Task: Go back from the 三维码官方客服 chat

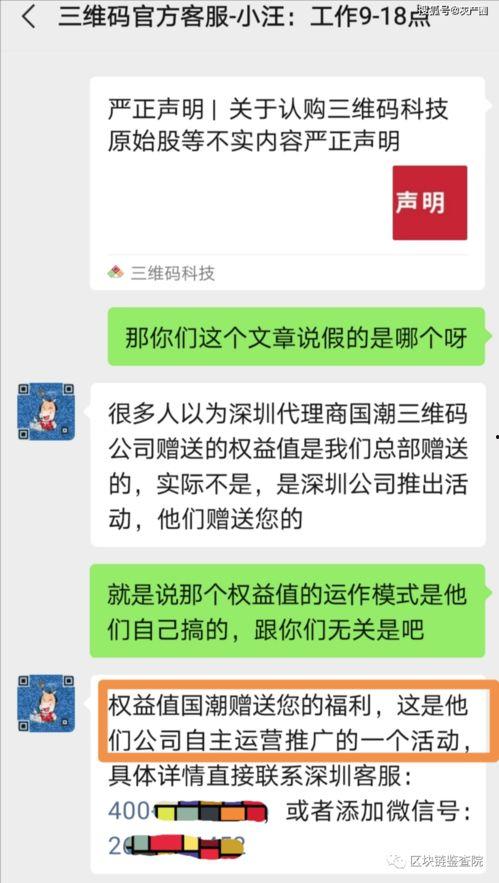Action: click(x=28, y=19)
